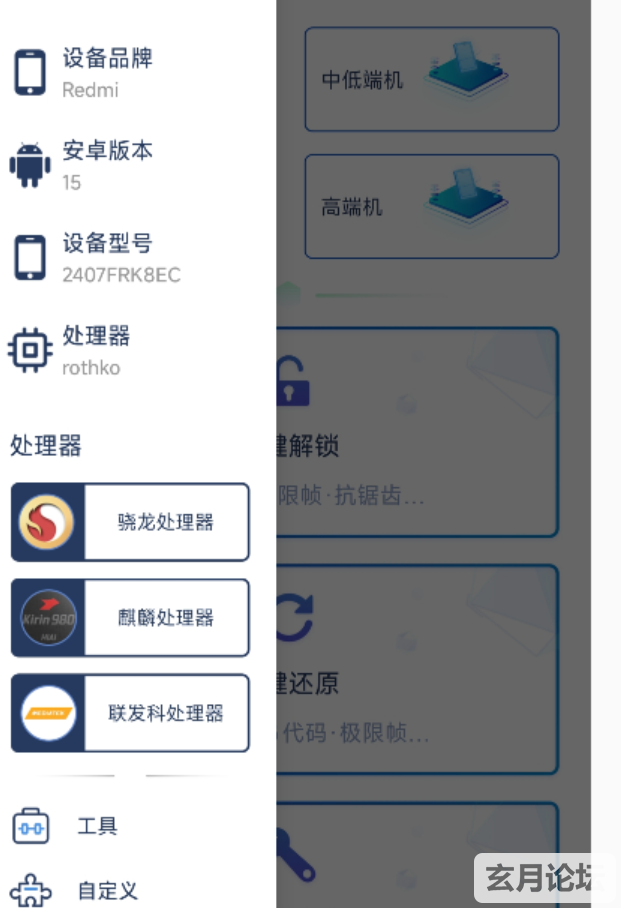The height and width of the screenshot is (908, 621).
Task: Select 骁龙处理器 (Snapdragon processor)
Action: [x=130, y=522]
